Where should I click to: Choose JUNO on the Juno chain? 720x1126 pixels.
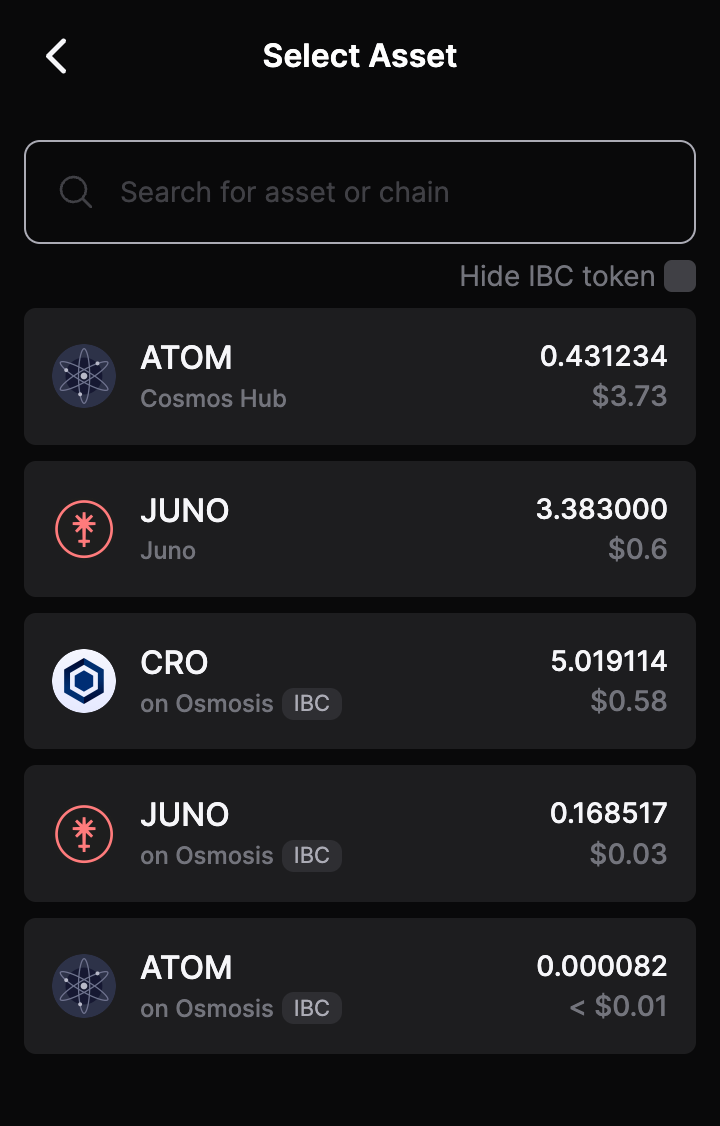360,529
